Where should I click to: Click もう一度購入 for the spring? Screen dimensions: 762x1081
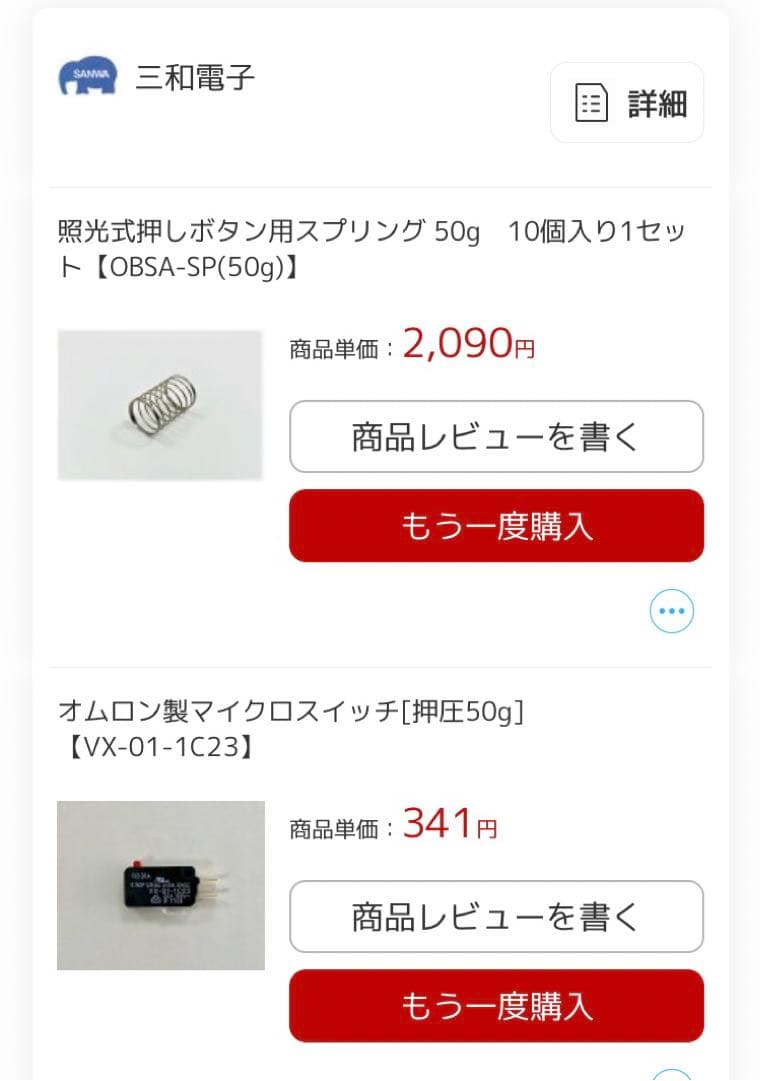(x=495, y=525)
